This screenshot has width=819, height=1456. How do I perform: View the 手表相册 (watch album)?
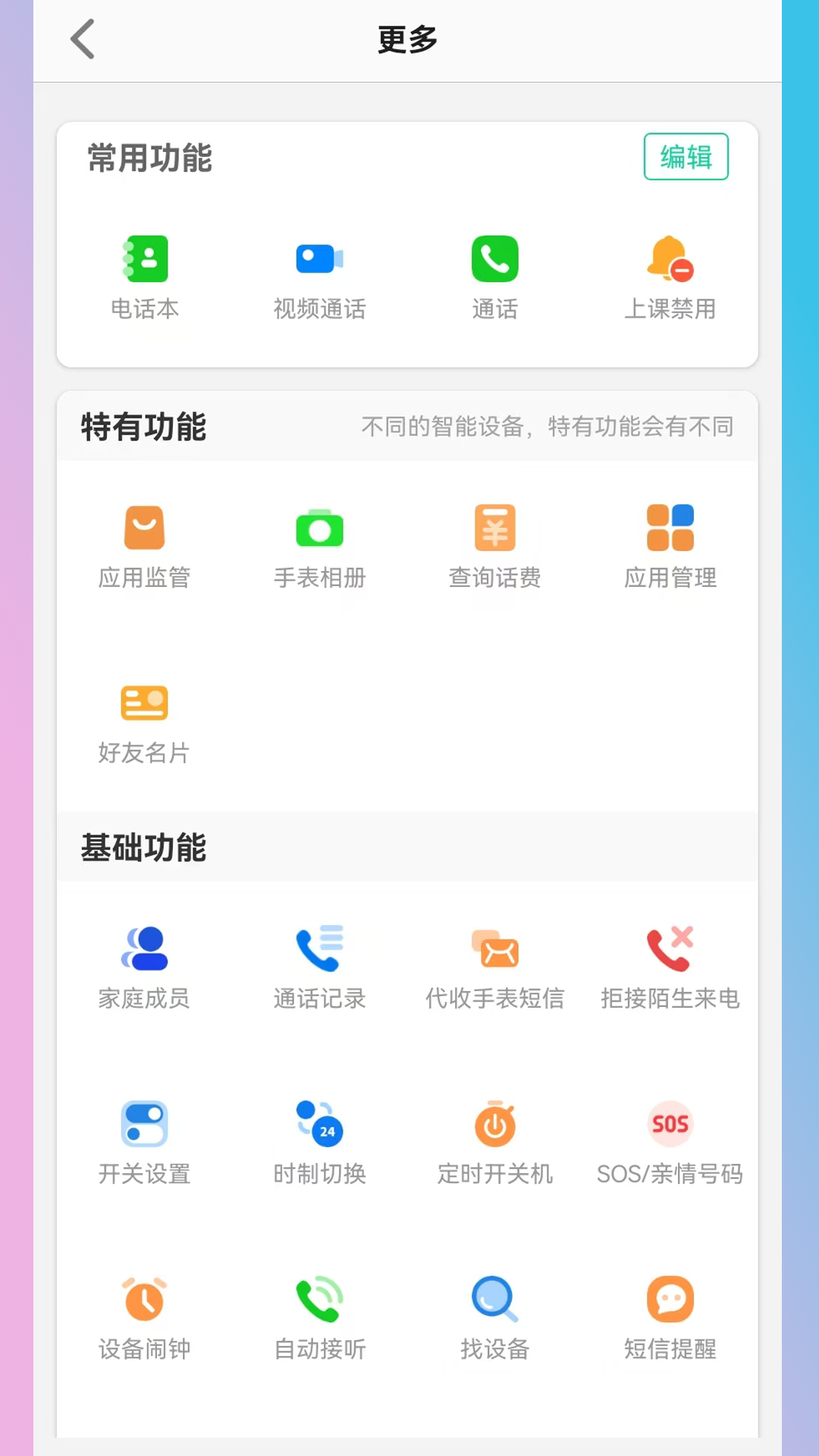[319, 546]
